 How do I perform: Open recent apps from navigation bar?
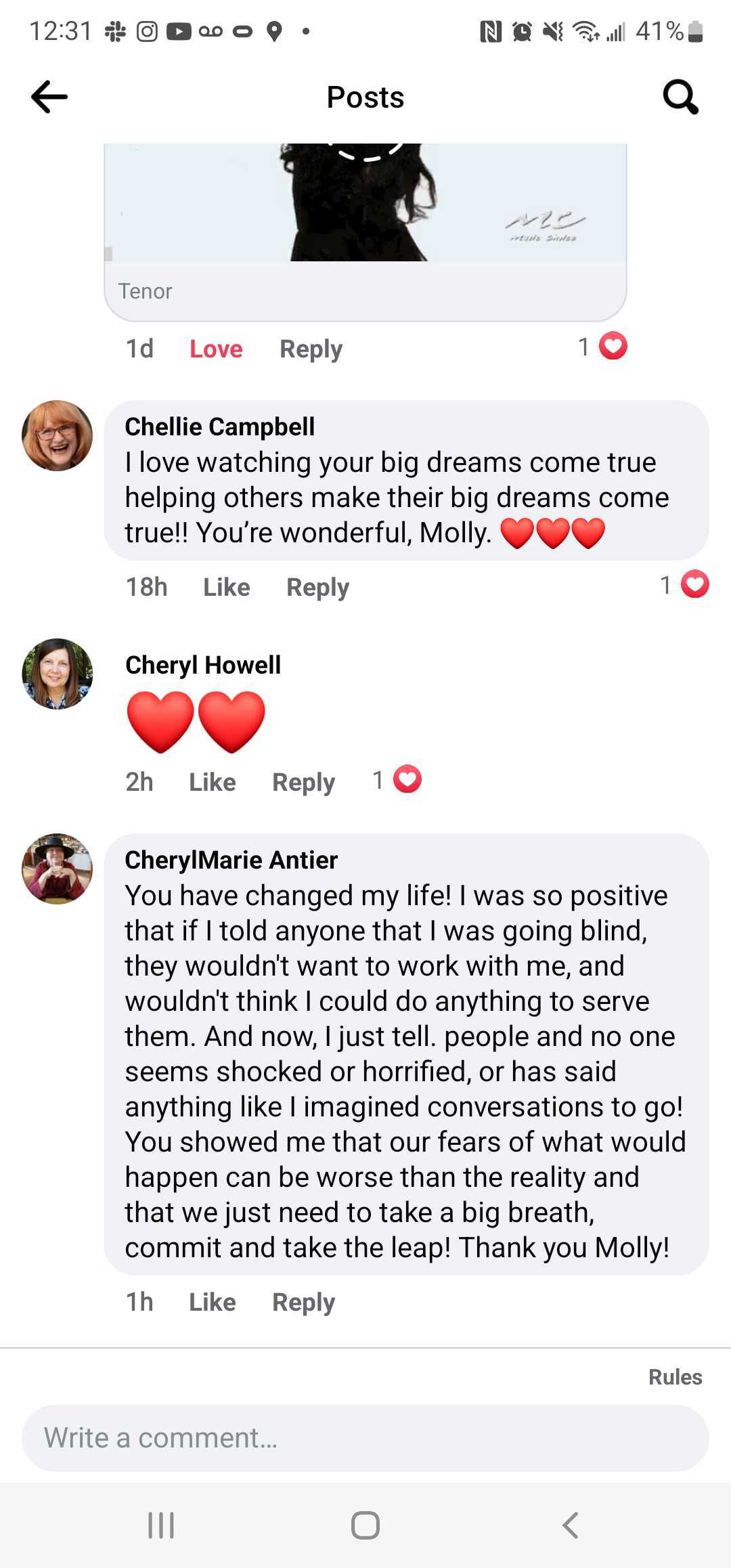click(161, 1525)
